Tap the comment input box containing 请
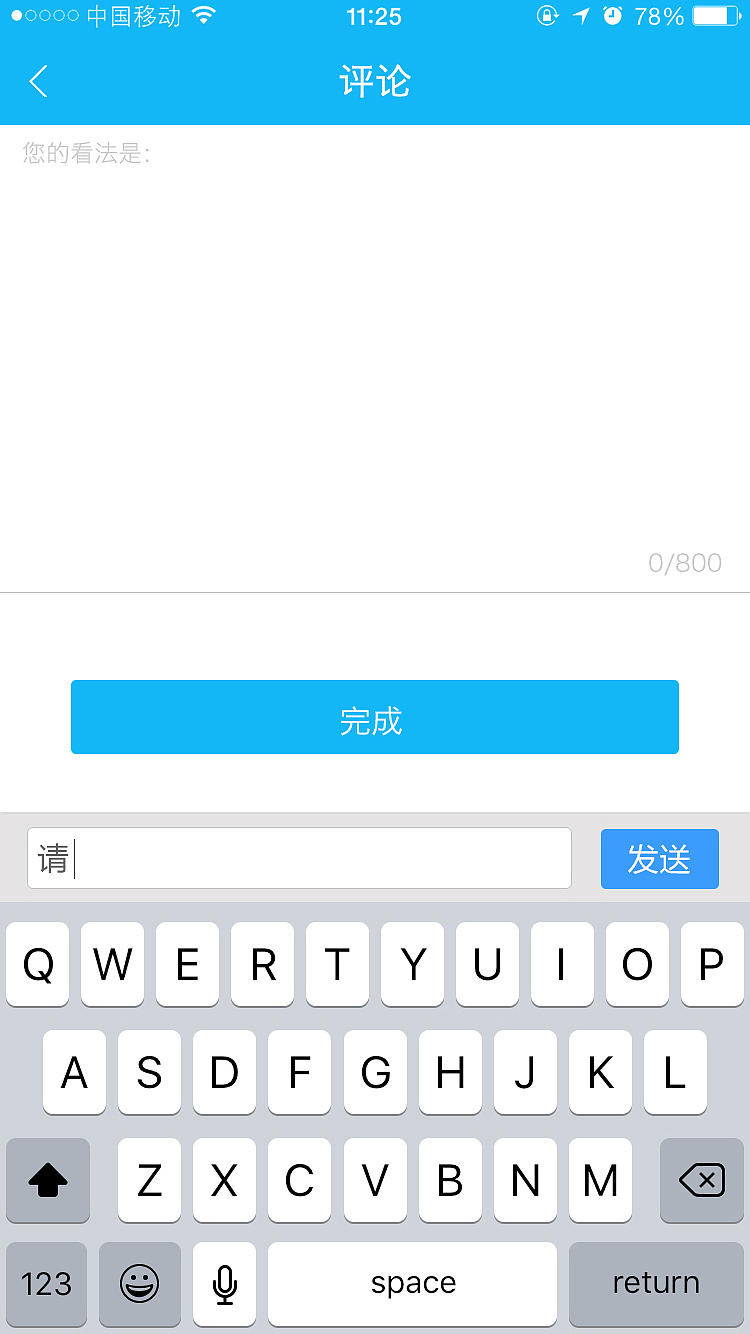The image size is (750, 1334). tap(299, 858)
